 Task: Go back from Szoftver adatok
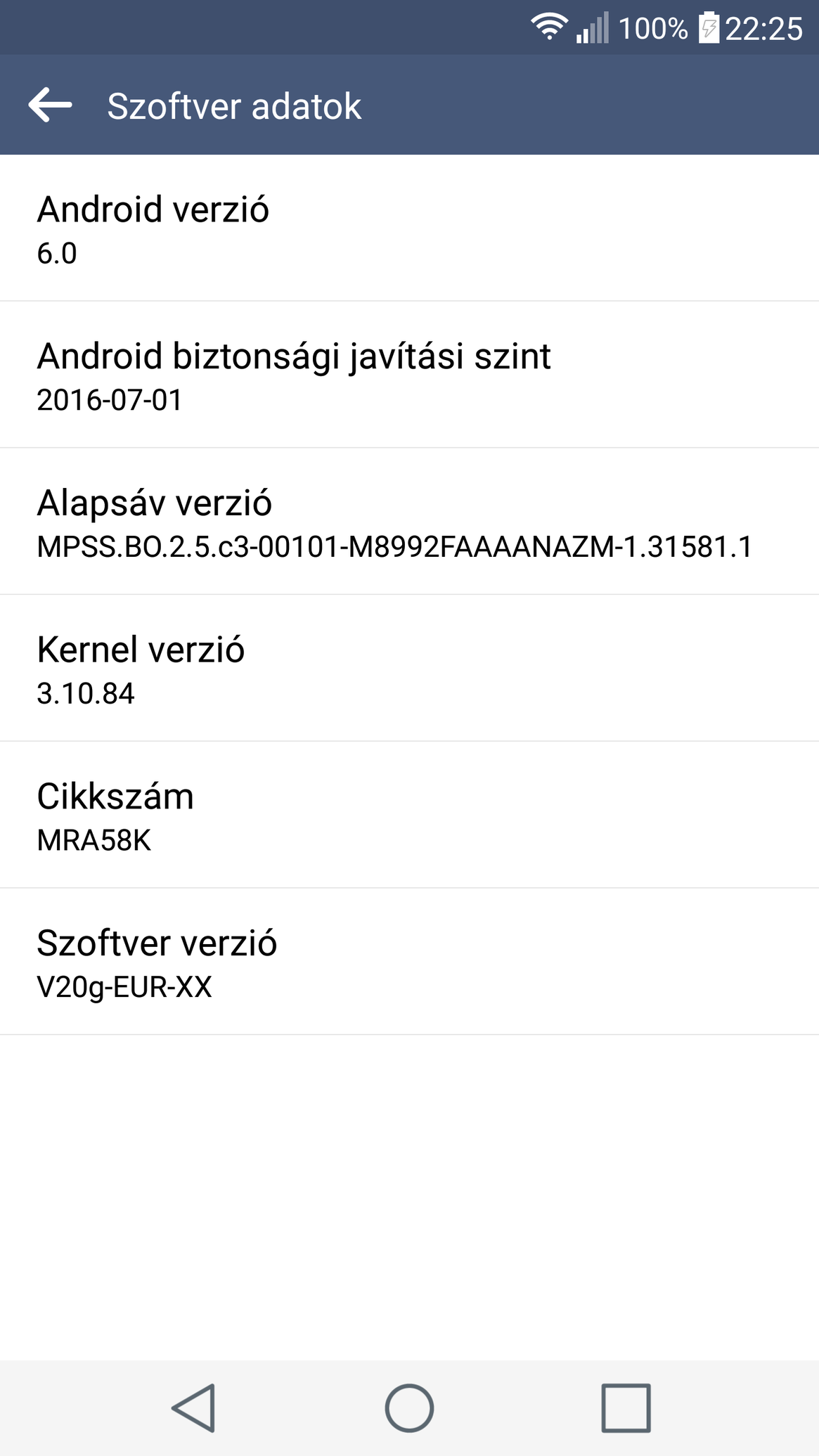(51, 105)
